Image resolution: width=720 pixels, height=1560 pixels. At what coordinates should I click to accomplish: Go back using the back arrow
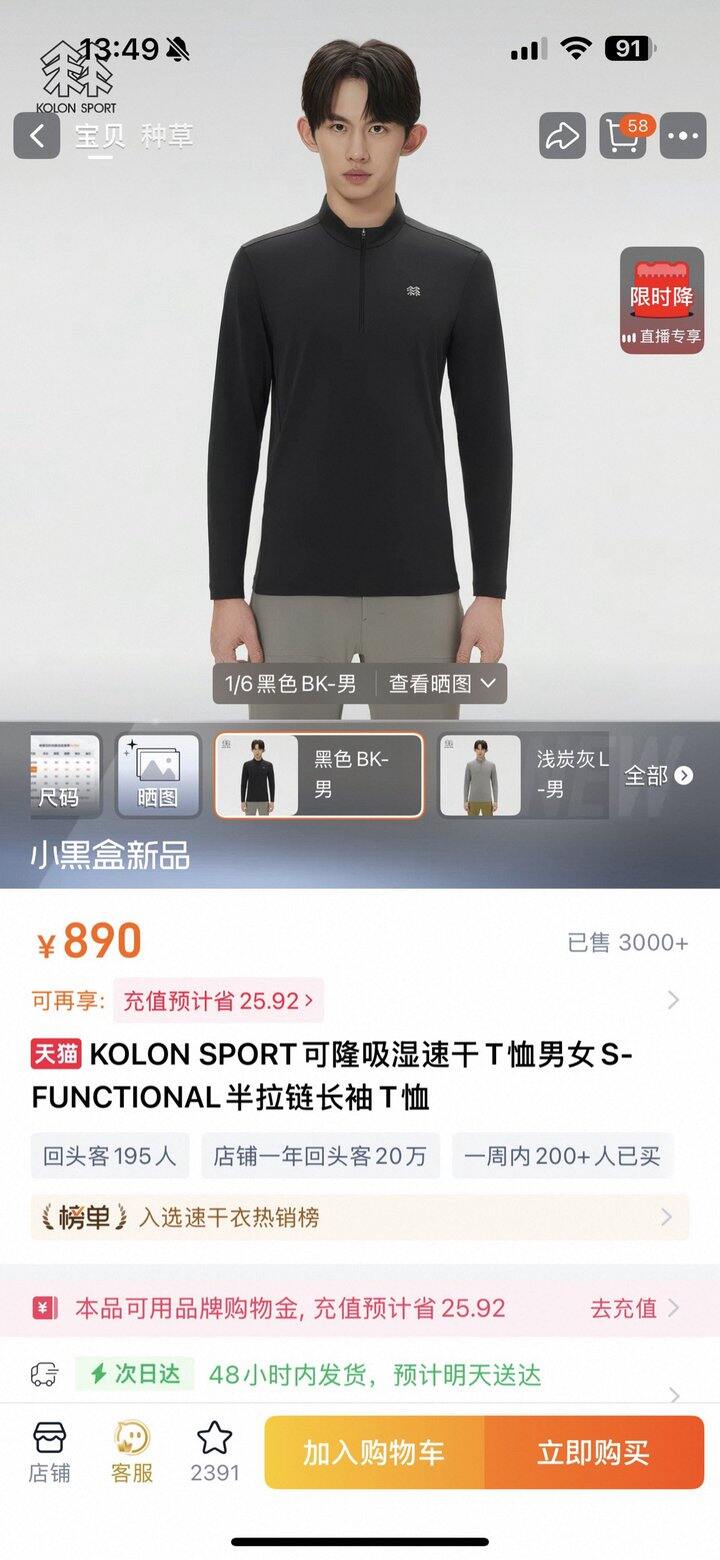37,136
